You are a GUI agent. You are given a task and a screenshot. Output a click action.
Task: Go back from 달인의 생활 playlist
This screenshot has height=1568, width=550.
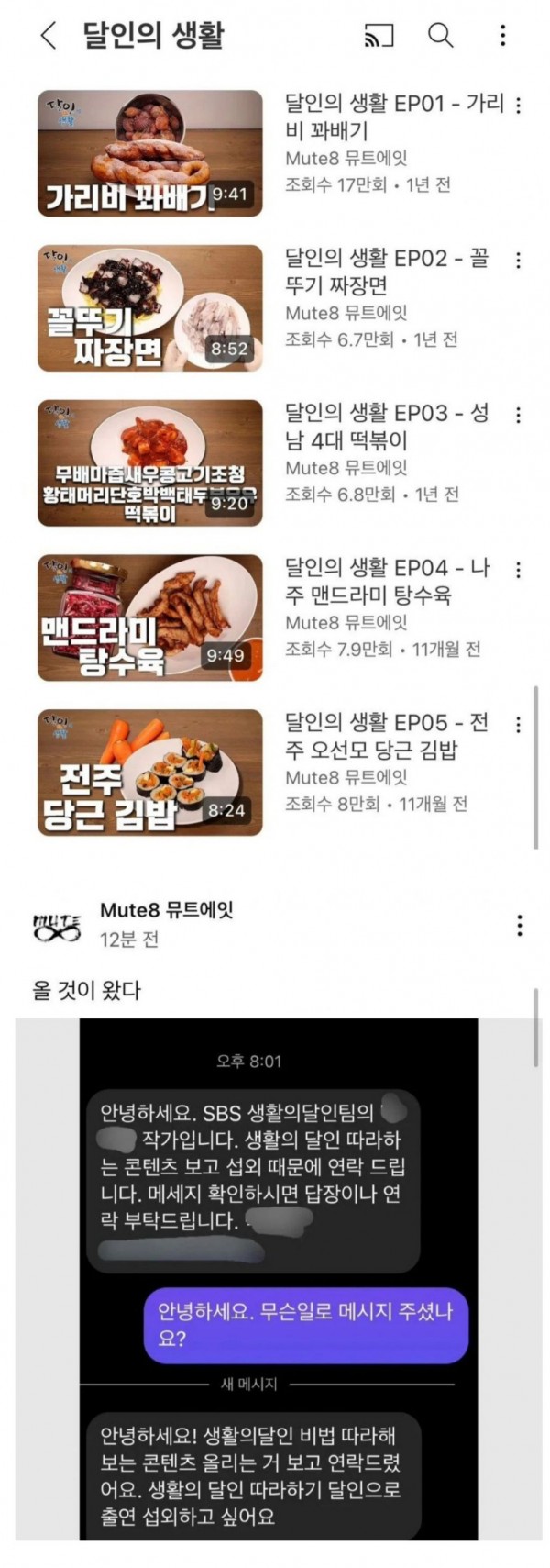click(x=49, y=36)
